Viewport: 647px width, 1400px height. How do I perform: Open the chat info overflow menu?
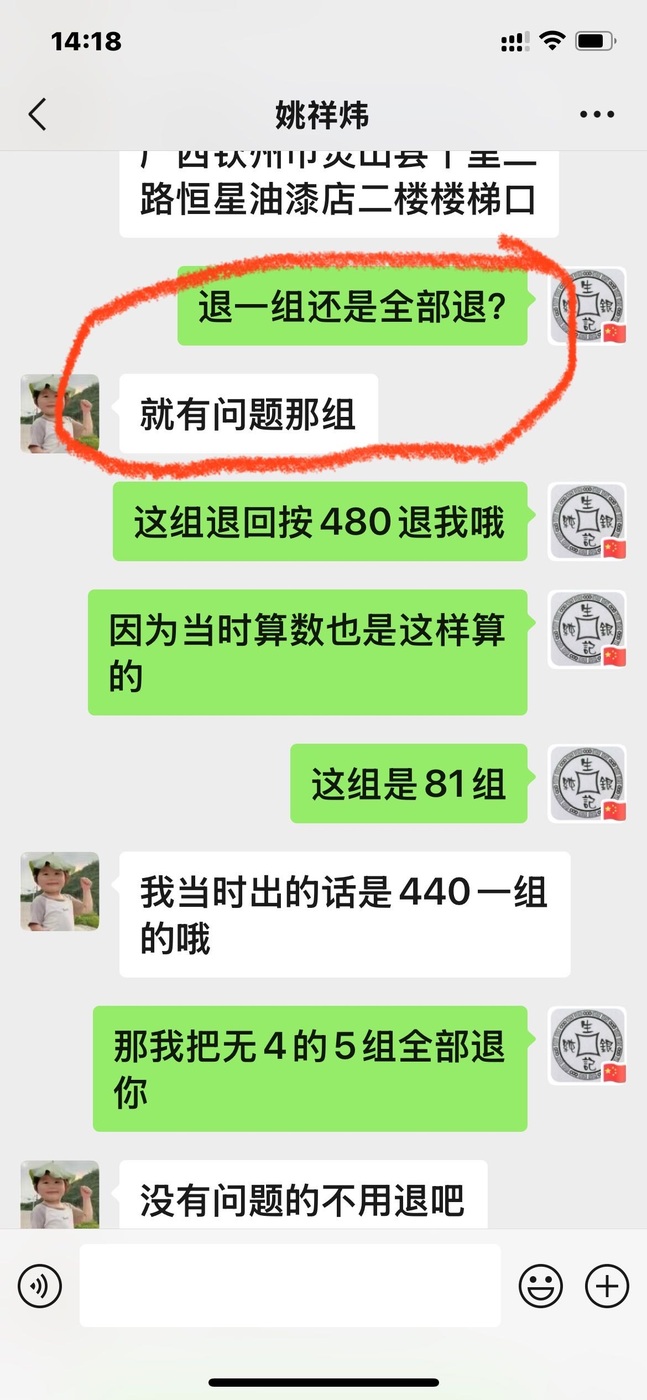[597, 115]
